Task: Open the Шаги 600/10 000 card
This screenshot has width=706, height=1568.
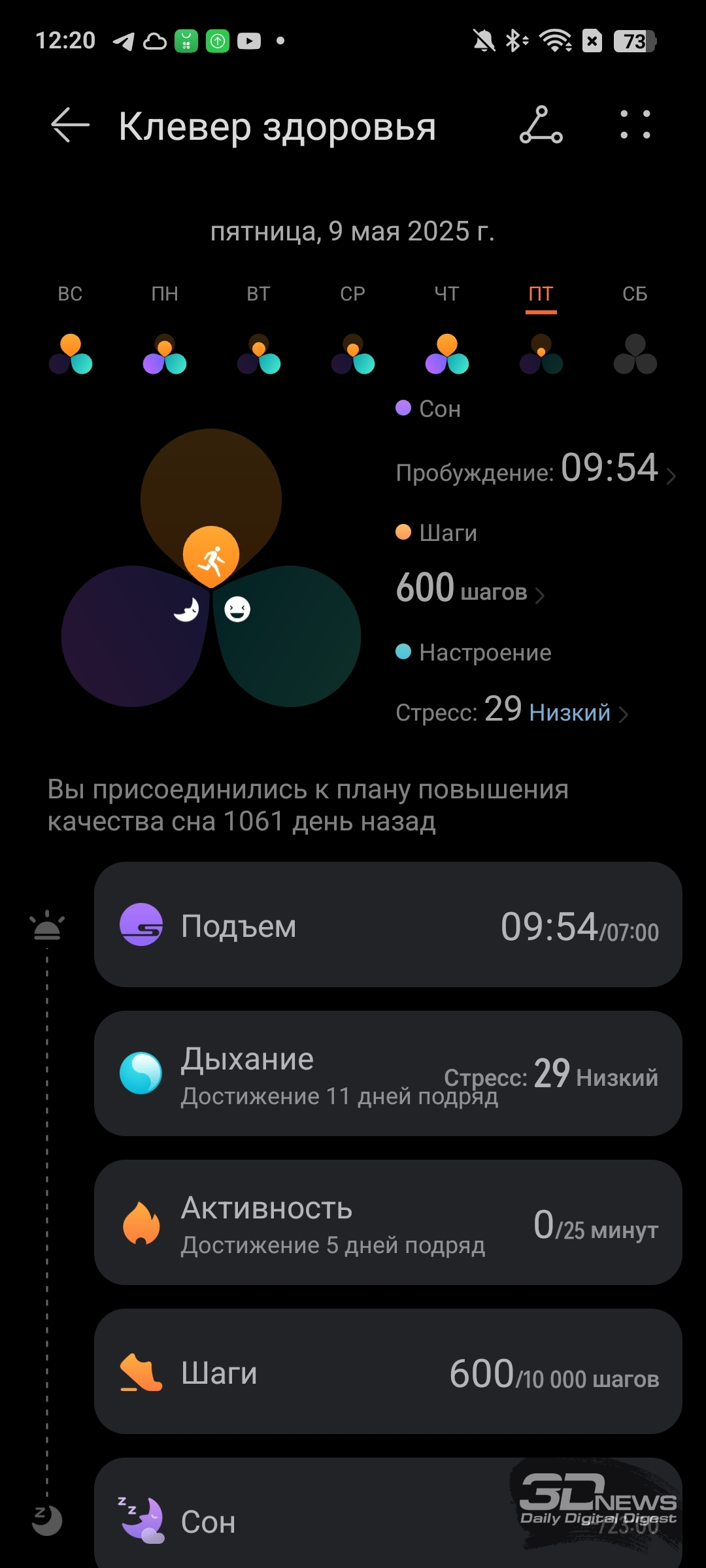Action: (x=388, y=1371)
